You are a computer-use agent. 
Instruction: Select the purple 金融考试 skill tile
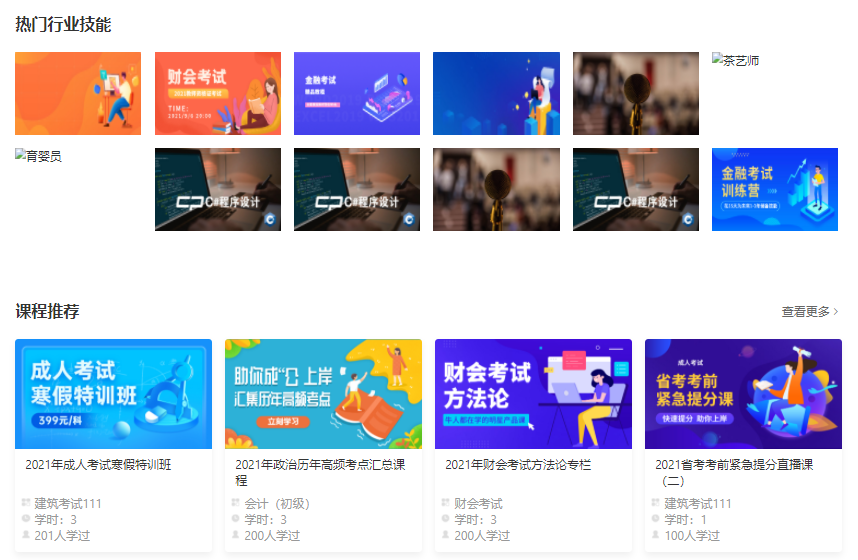[356, 93]
